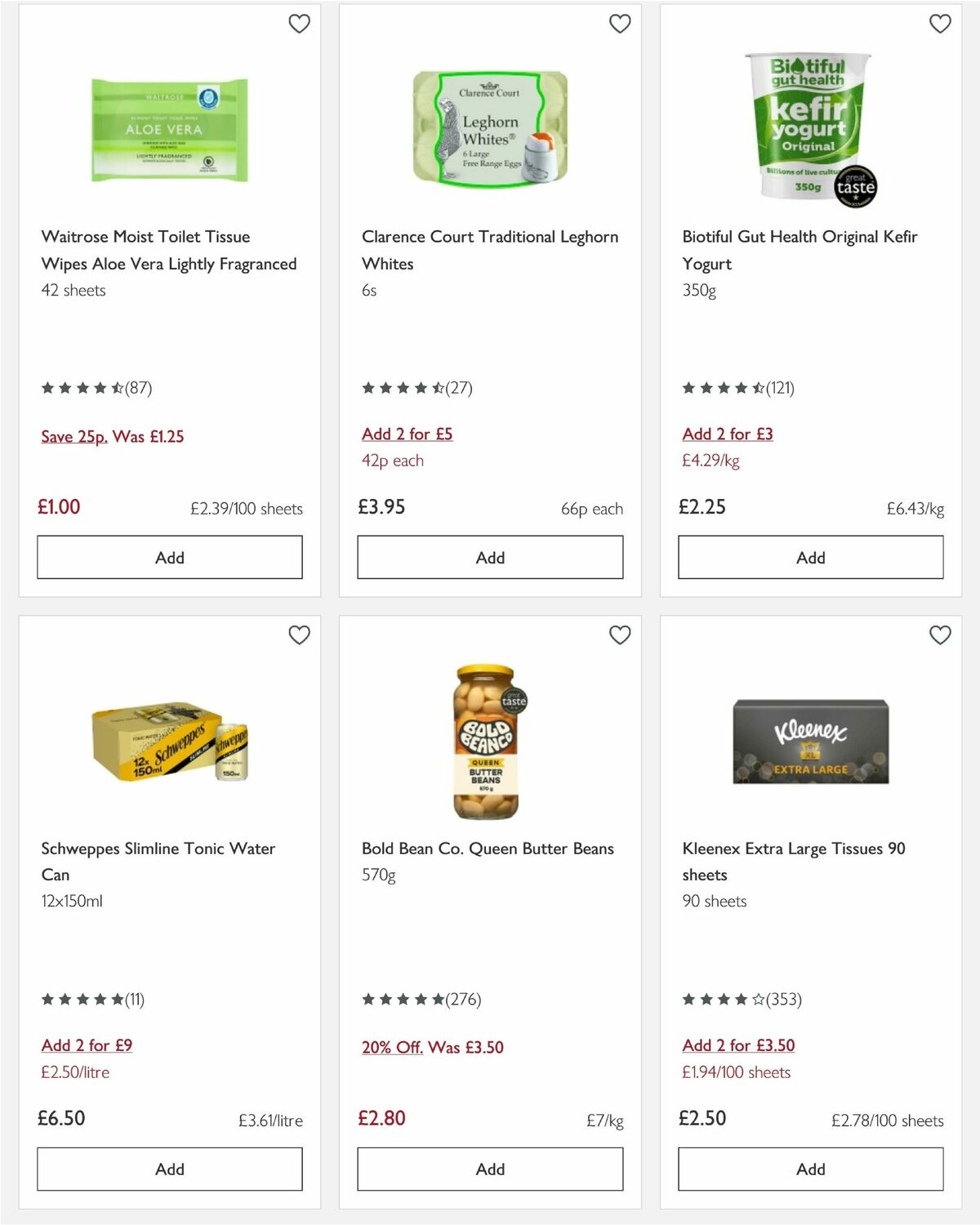The width and height of the screenshot is (980, 1225).
Task: Open the 'Add 2 for £9' tonic offer
Action: [x=87, y=1045]
